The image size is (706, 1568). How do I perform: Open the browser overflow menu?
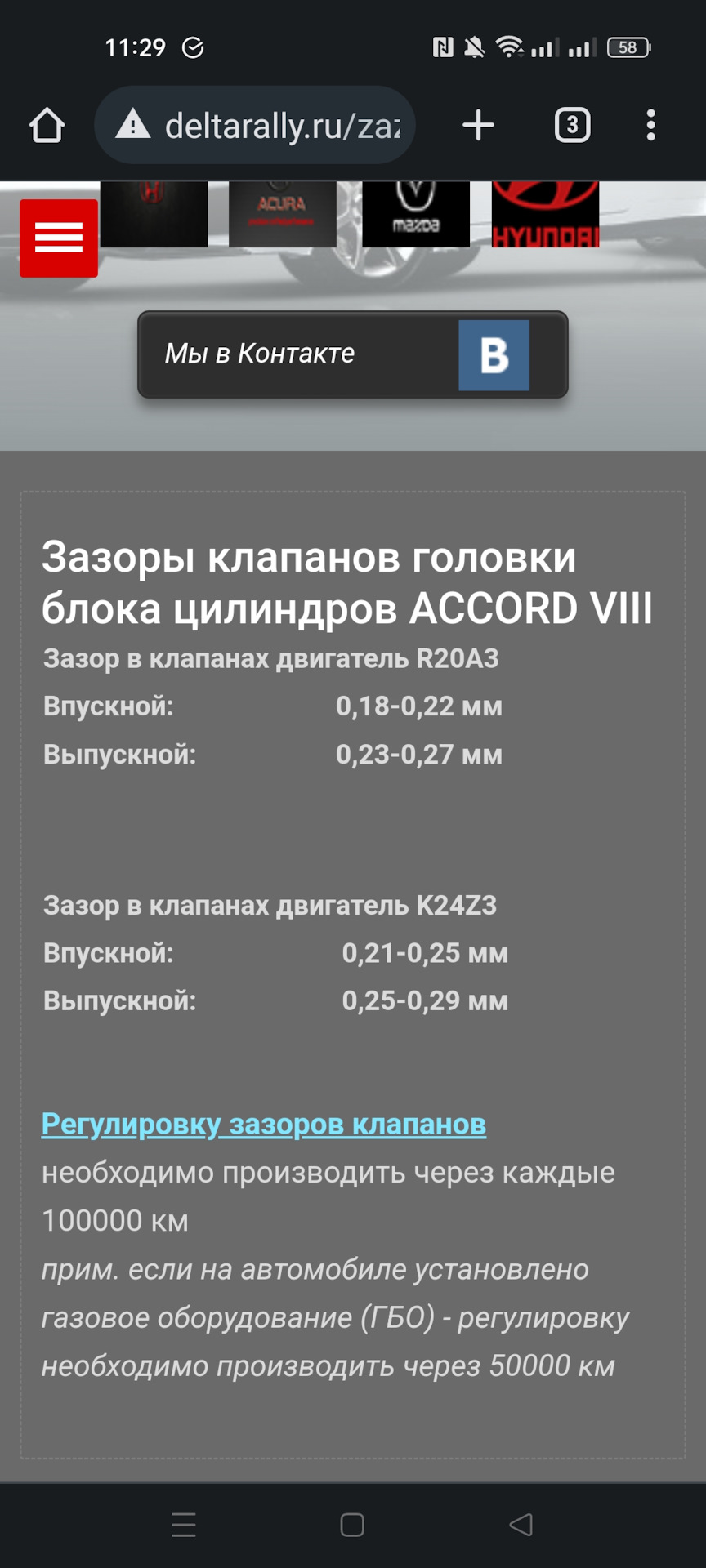[x=650, y=126]
